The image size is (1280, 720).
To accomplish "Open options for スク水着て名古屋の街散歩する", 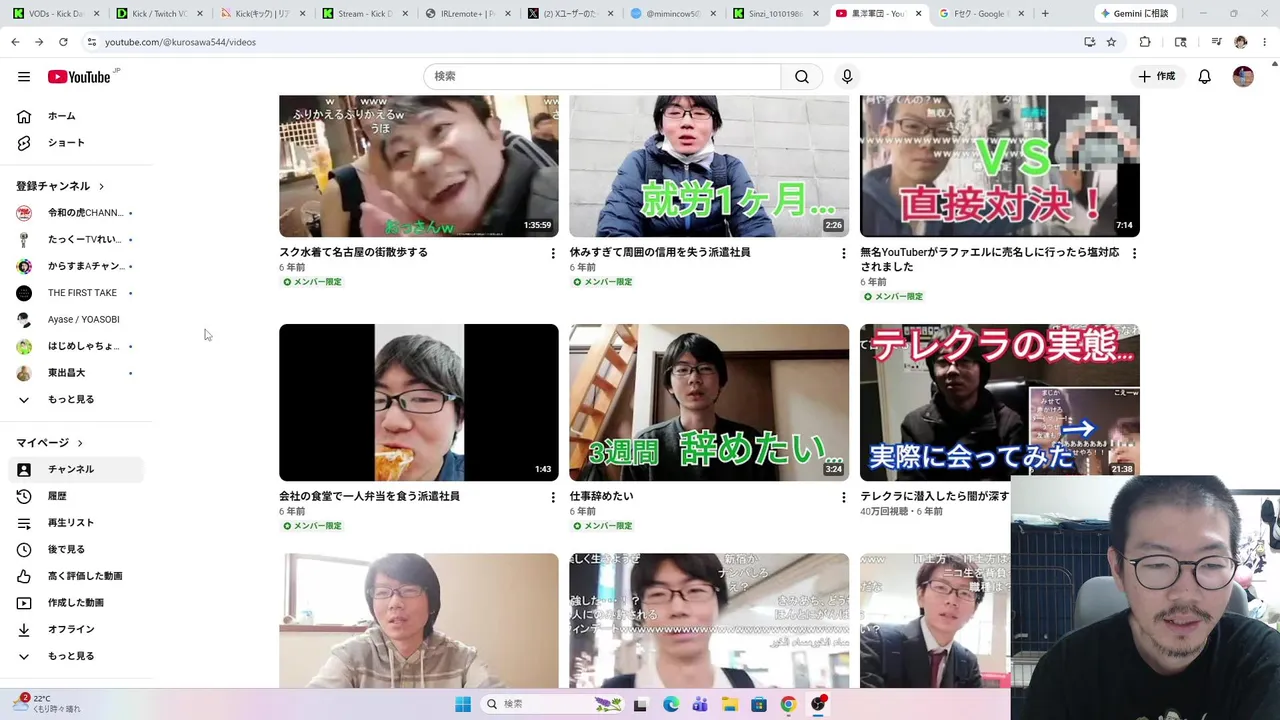I will [x=553, y=254].
